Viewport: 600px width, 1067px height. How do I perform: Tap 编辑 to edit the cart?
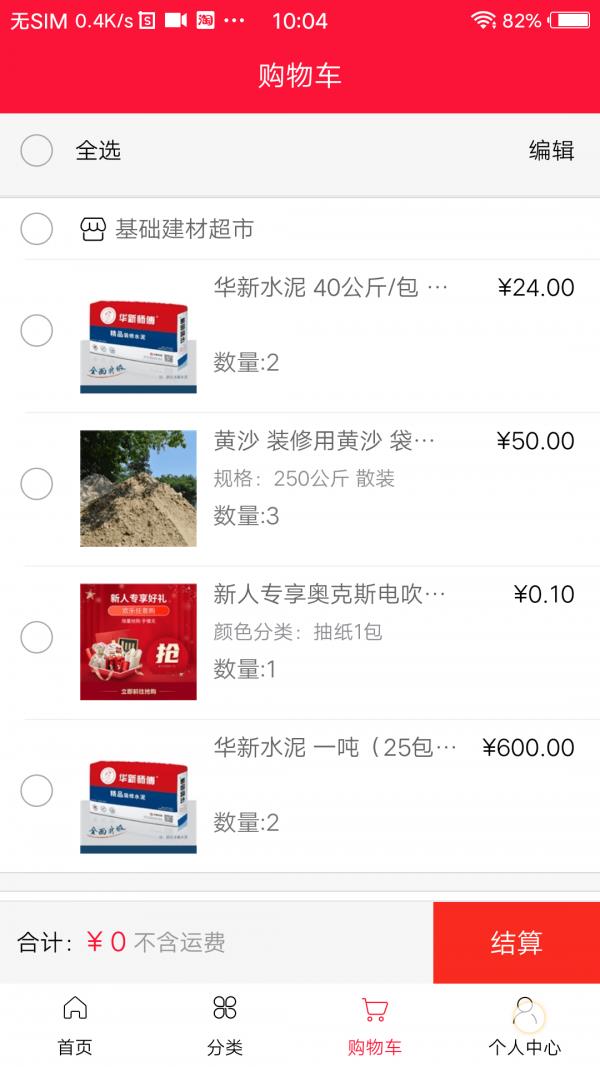(x=551, y=150)
